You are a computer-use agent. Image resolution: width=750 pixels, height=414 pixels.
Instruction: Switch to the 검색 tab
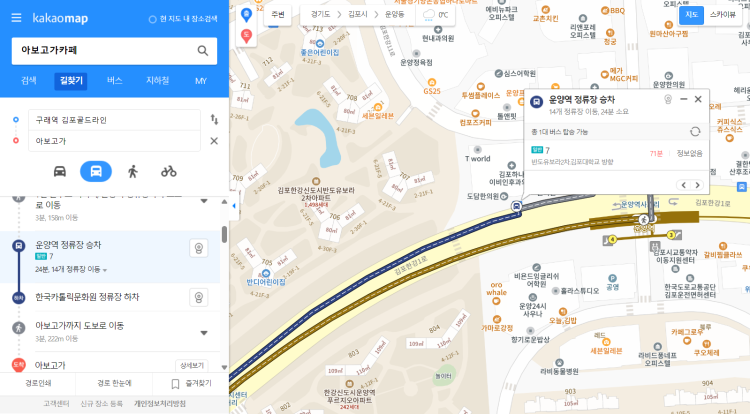[x=29, y=80]
